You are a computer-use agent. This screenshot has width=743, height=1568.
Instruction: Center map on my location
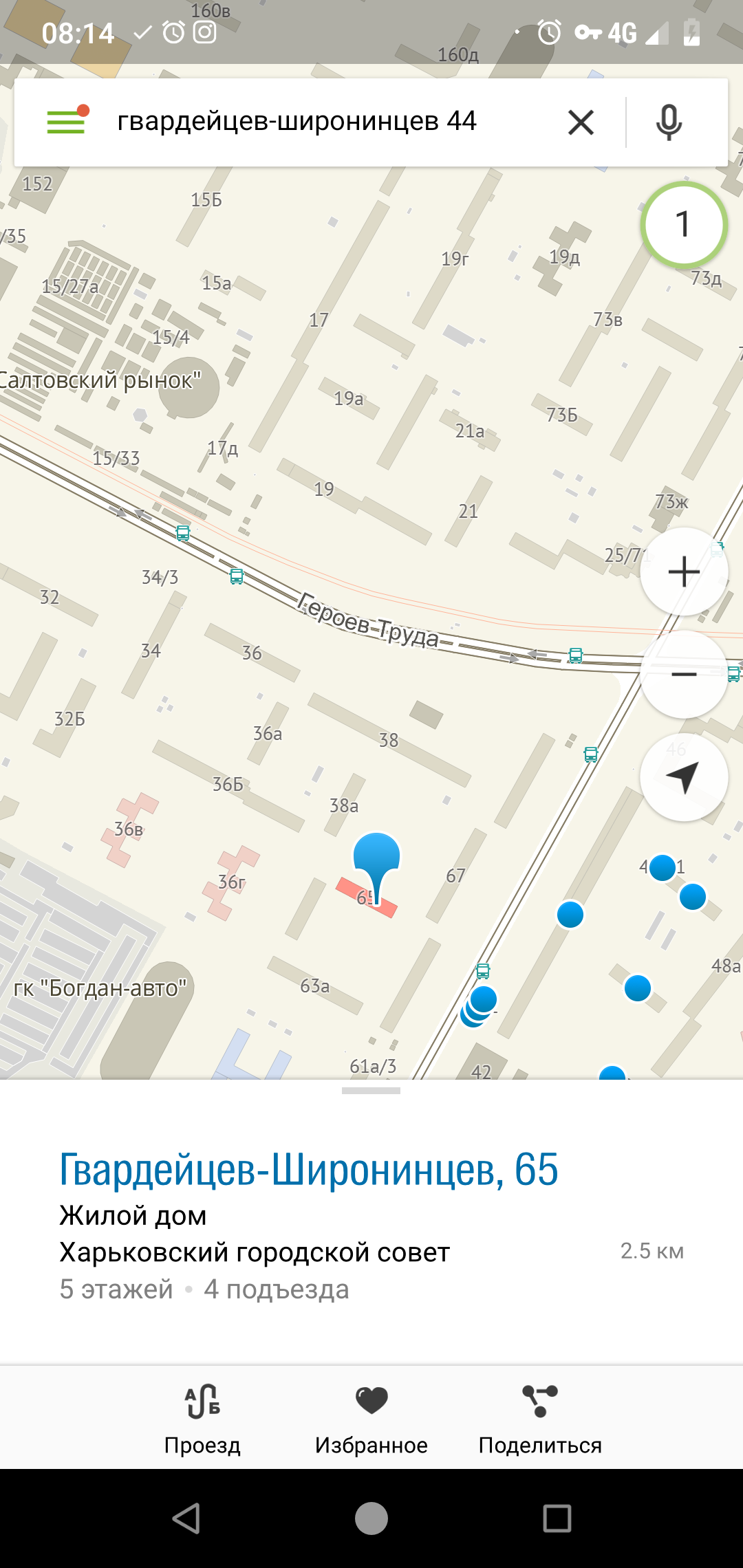tap(684, 777)
